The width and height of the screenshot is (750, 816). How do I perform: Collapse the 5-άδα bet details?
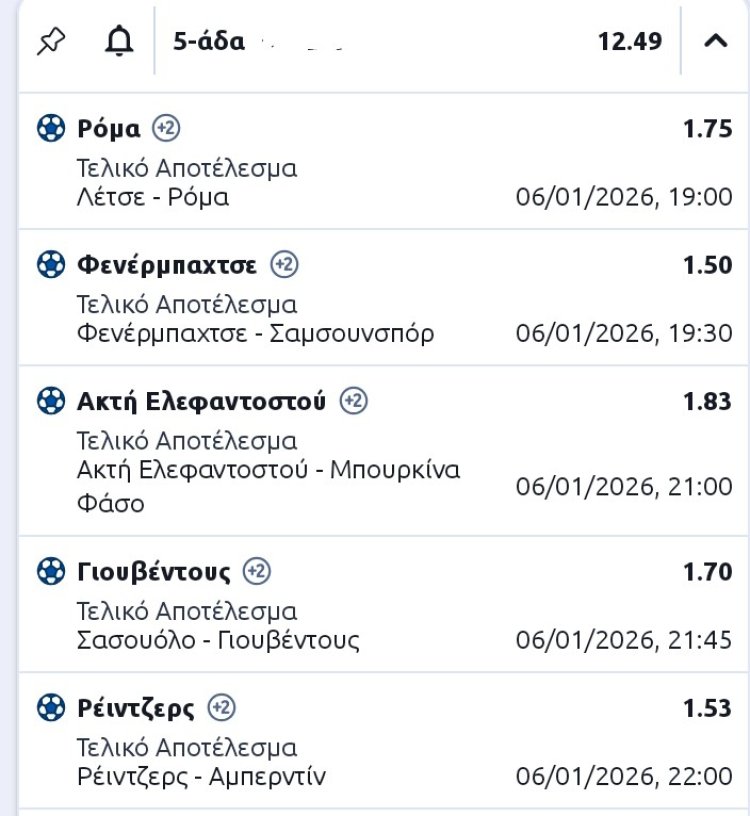coord(716,41)
